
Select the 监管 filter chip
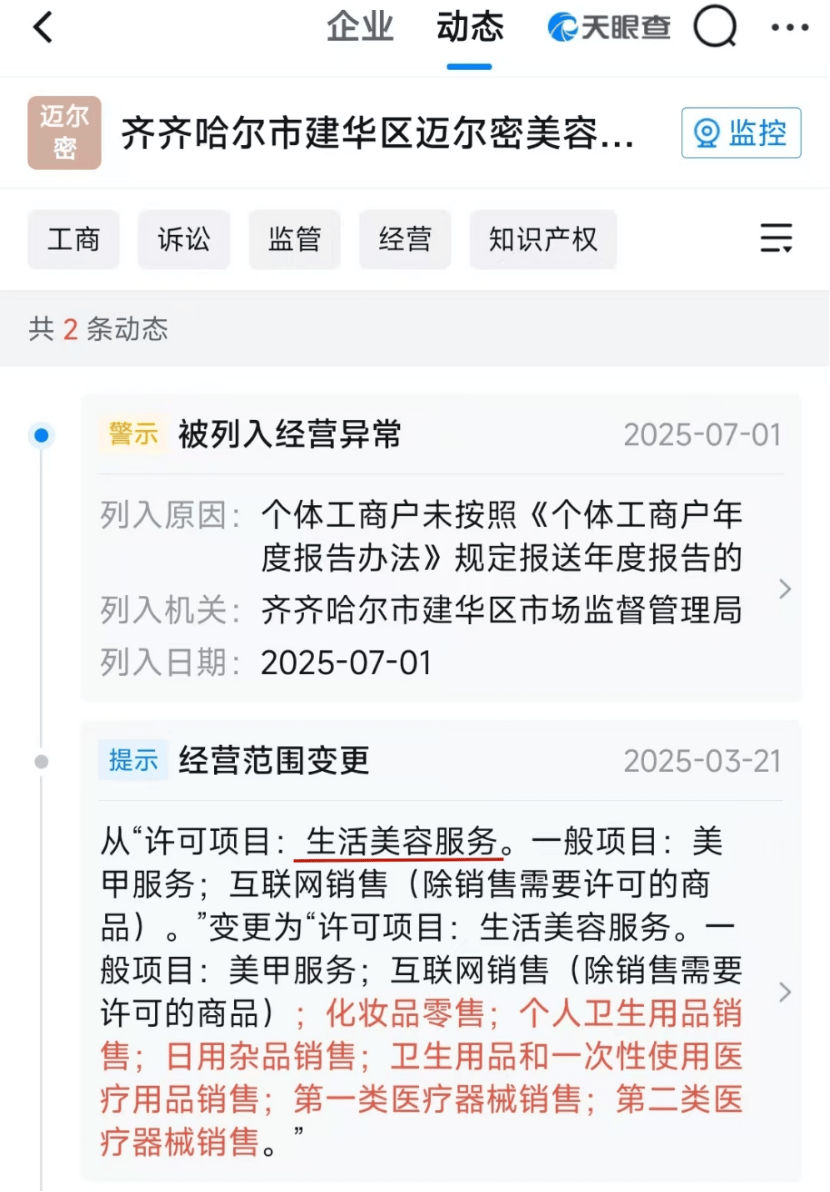(x=294, y=239)
